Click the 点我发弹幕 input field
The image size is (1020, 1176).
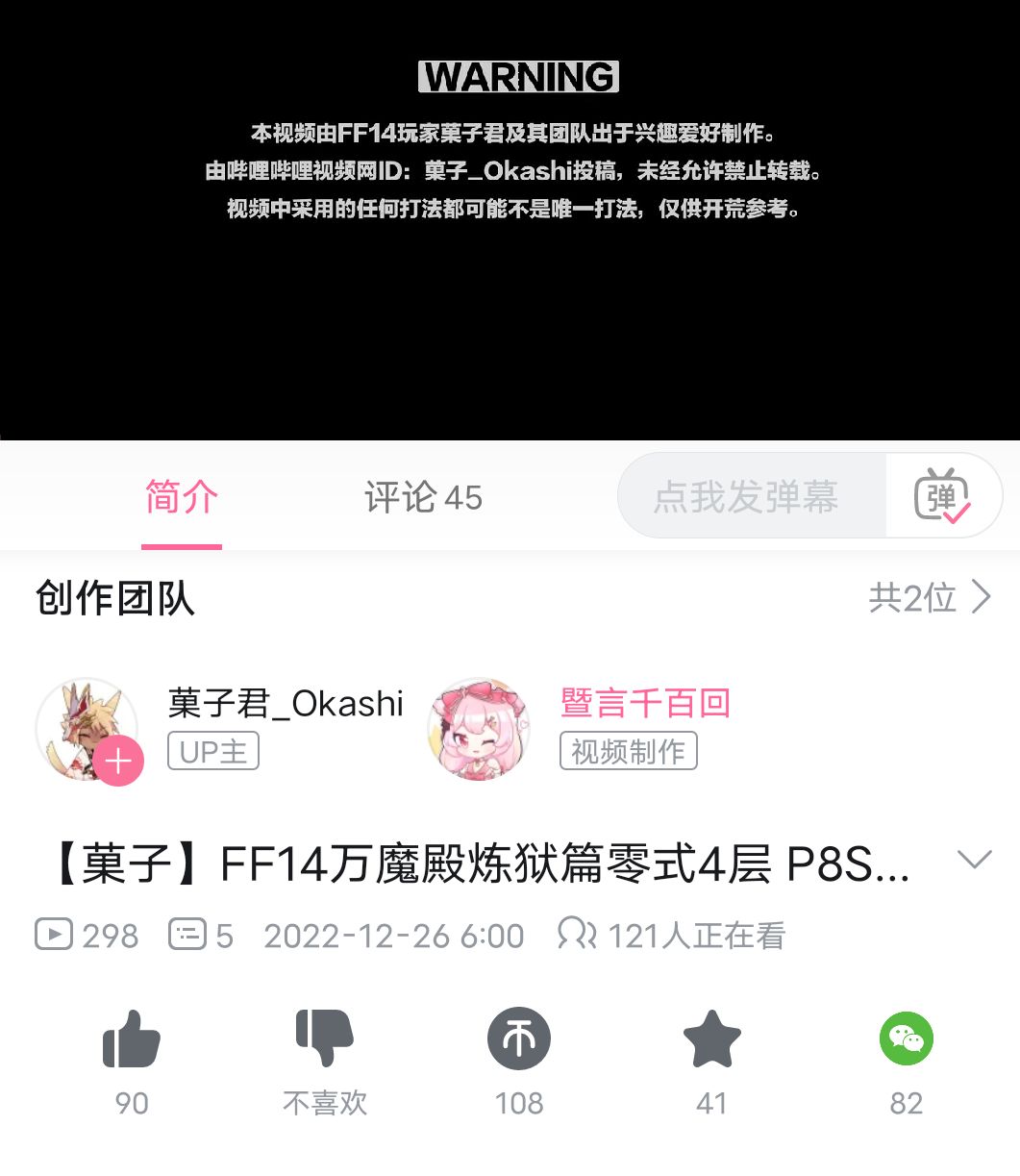click(750, 495)
